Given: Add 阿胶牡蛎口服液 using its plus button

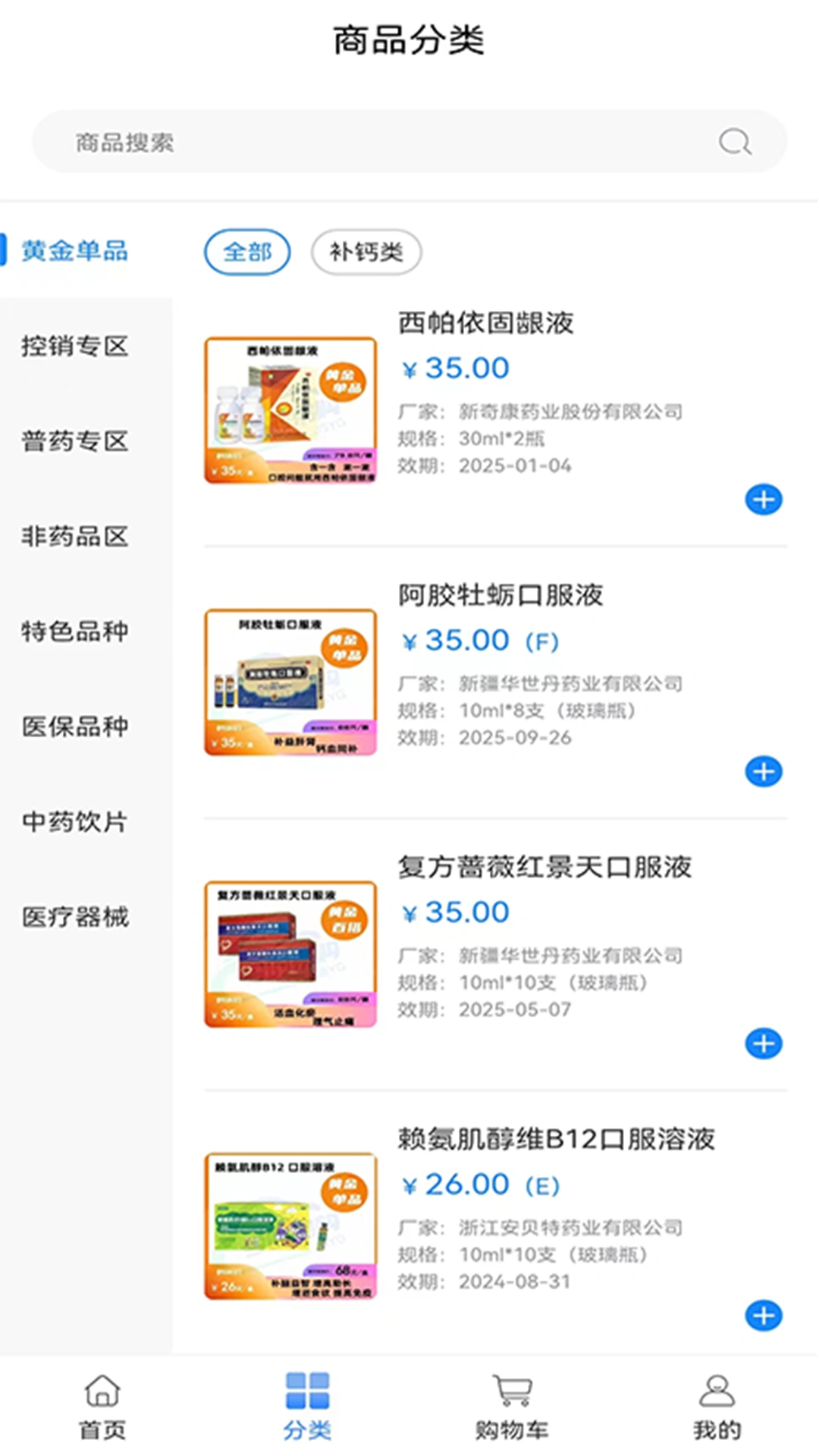Looking at the screenshot, I should 763,771.
